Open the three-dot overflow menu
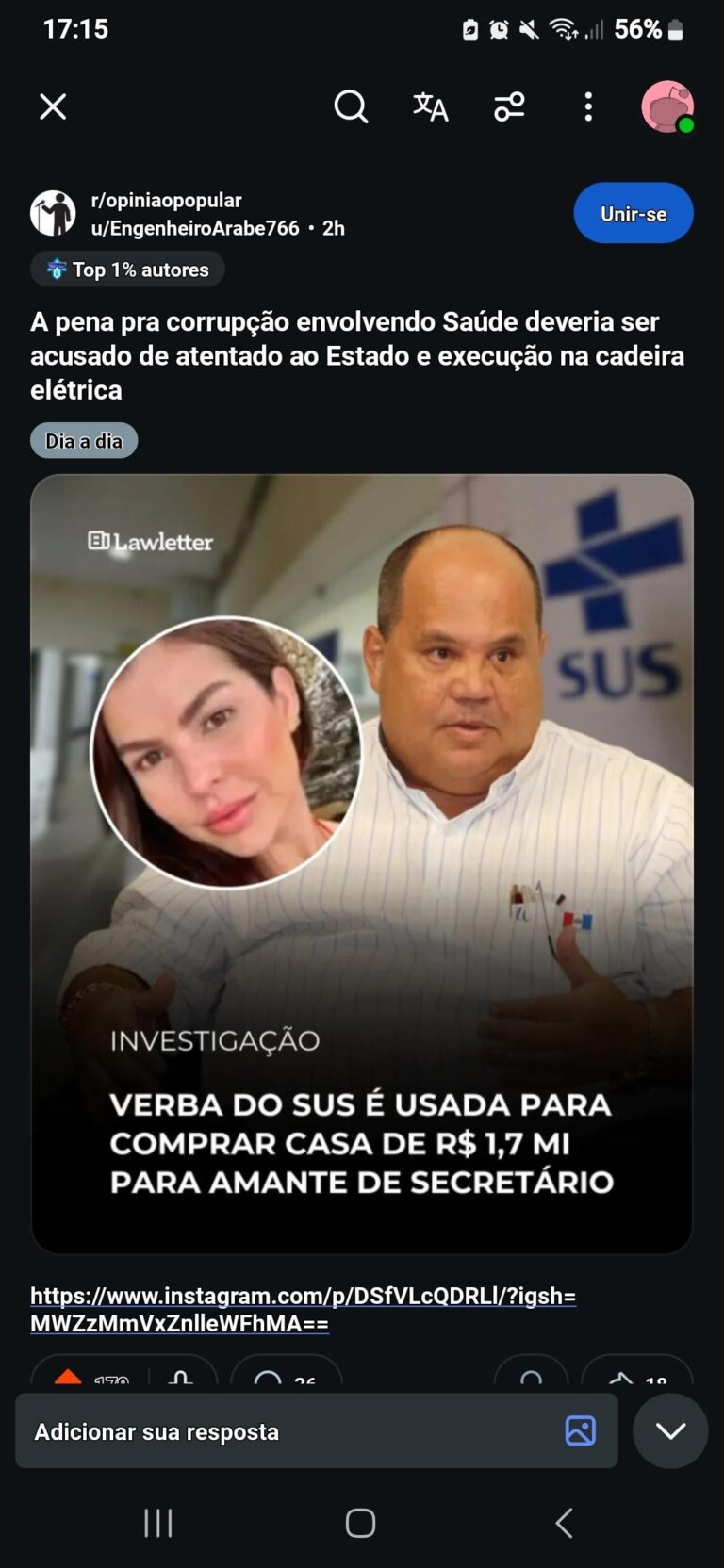724x1568 pixels. [x=588, y=106]
